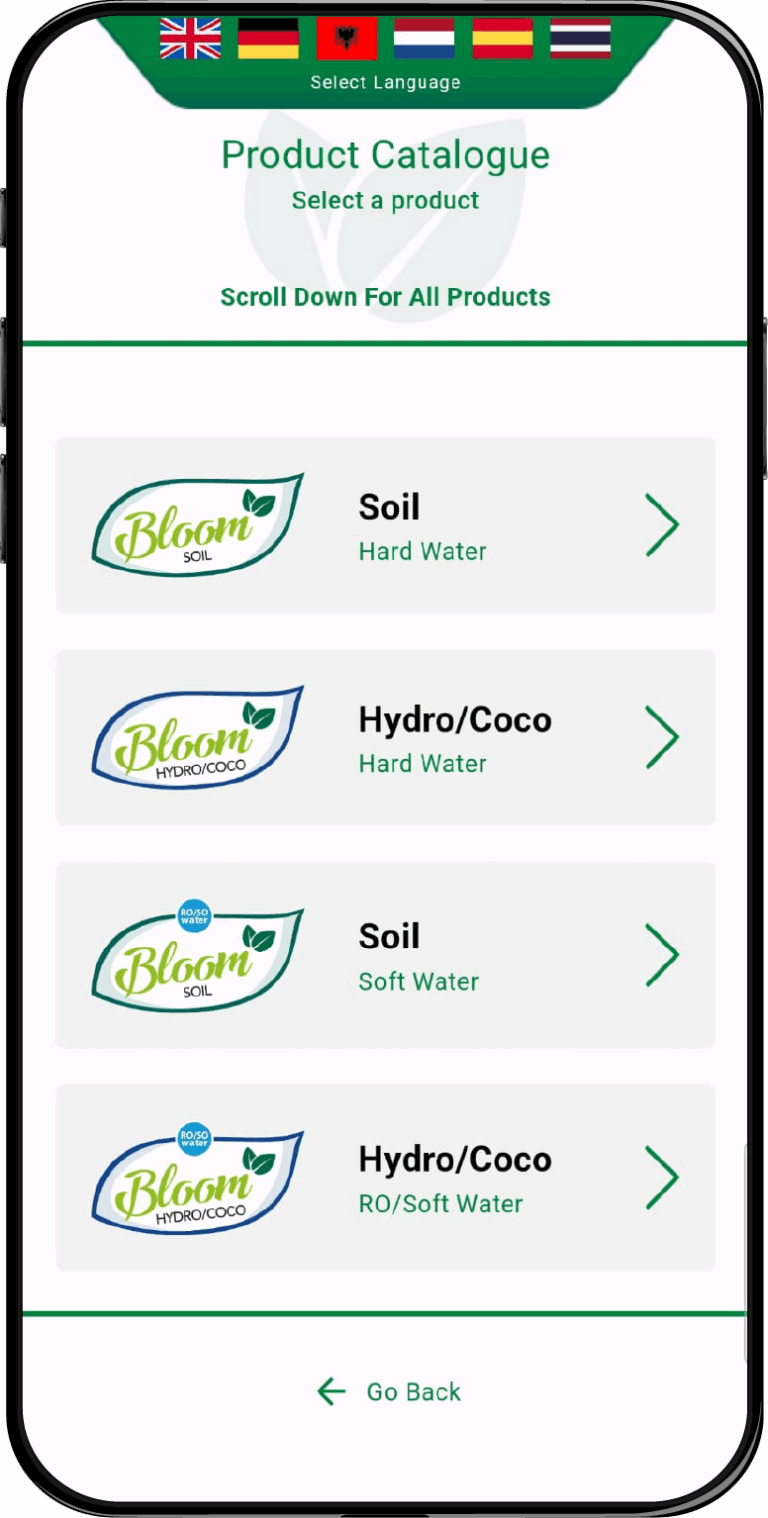Screen dimensions: 768x1518
Task: Open Bloom Soil Soft Water product
Action: point(385,955)
